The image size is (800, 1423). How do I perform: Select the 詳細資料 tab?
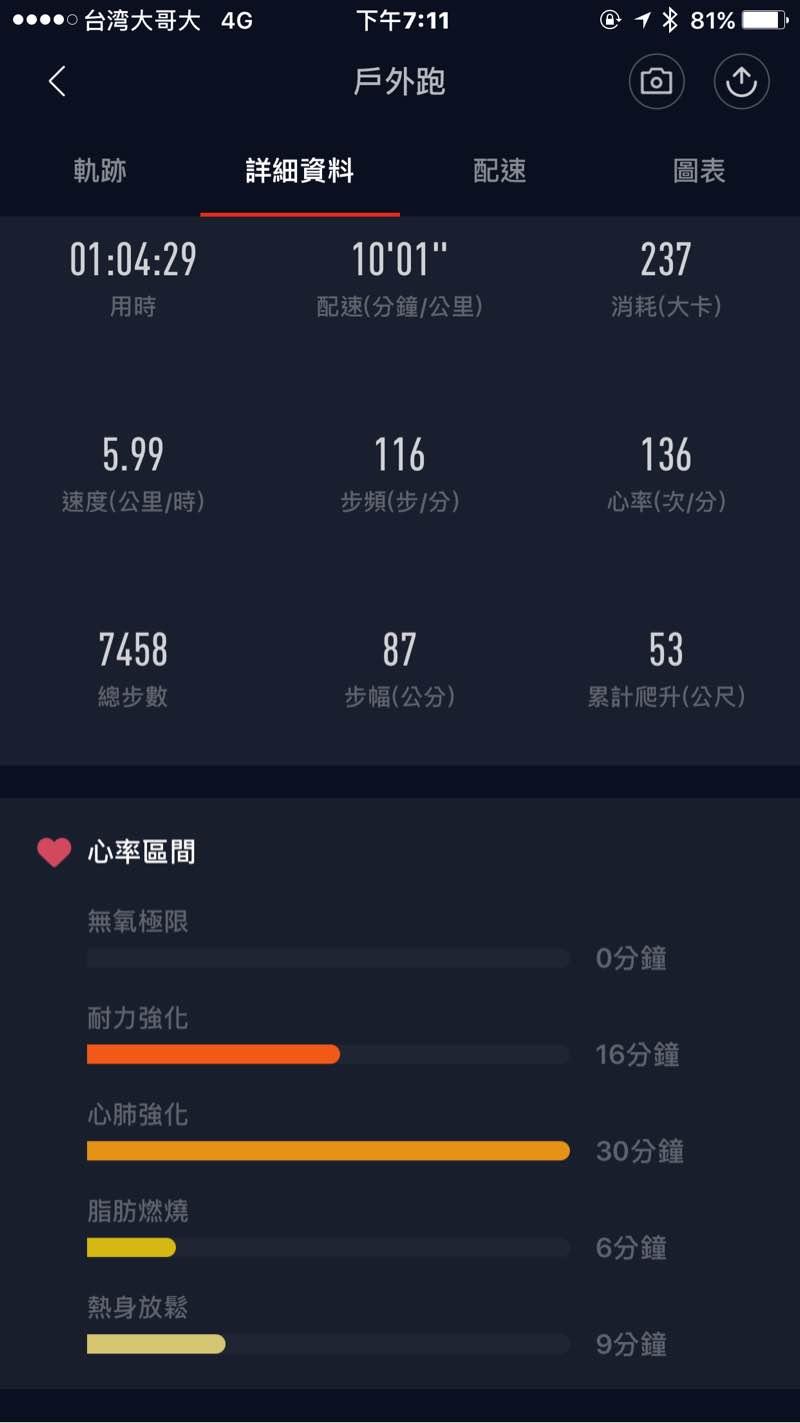[x=300, y=171]
